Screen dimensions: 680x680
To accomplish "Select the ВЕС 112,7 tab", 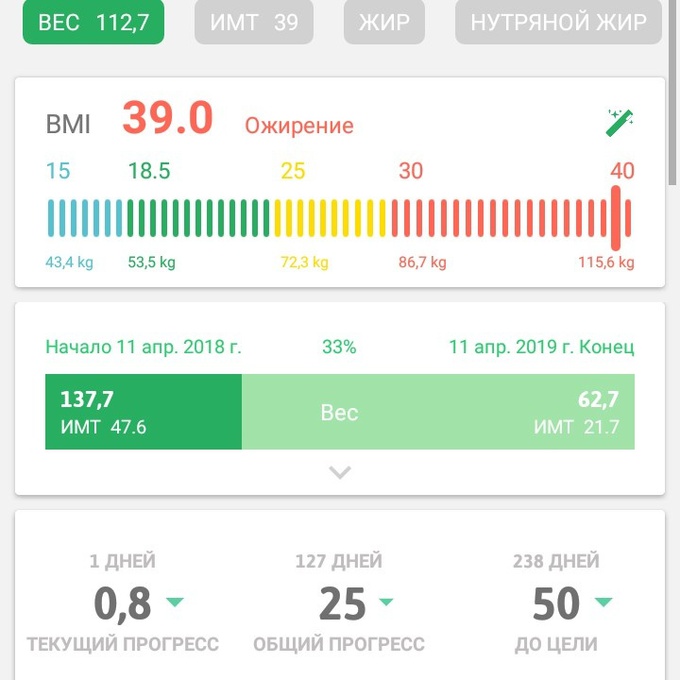I will pos(93,22).
